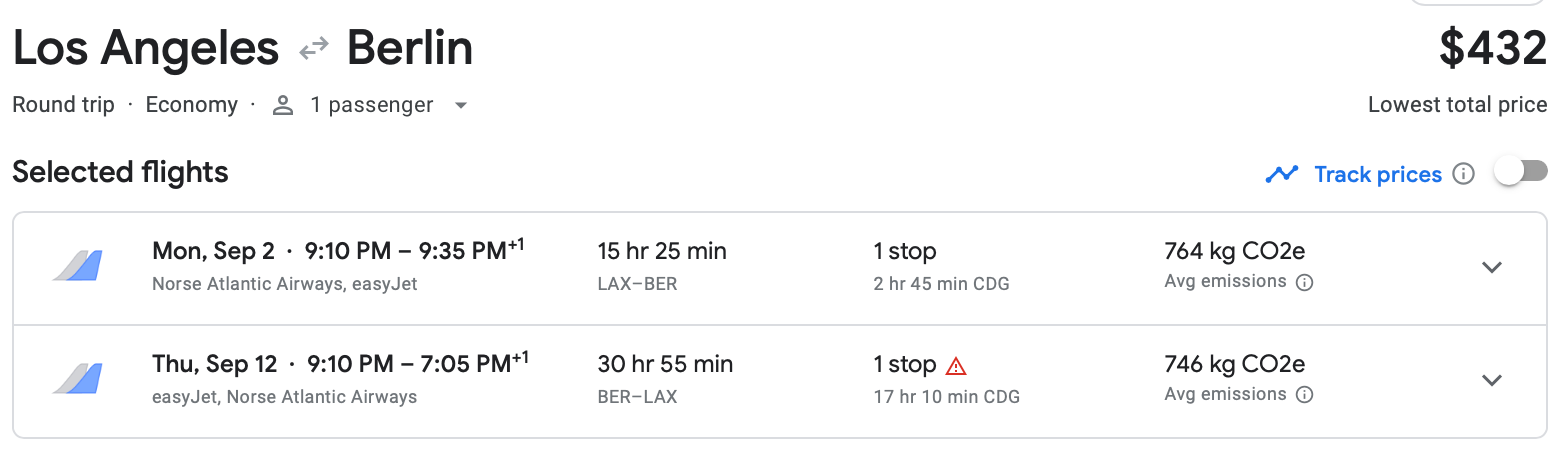This screenshot has height=456, width=1564.
Task: Expand the Thu, Sep 12 flight details
Action: [x=1491, y=380]
